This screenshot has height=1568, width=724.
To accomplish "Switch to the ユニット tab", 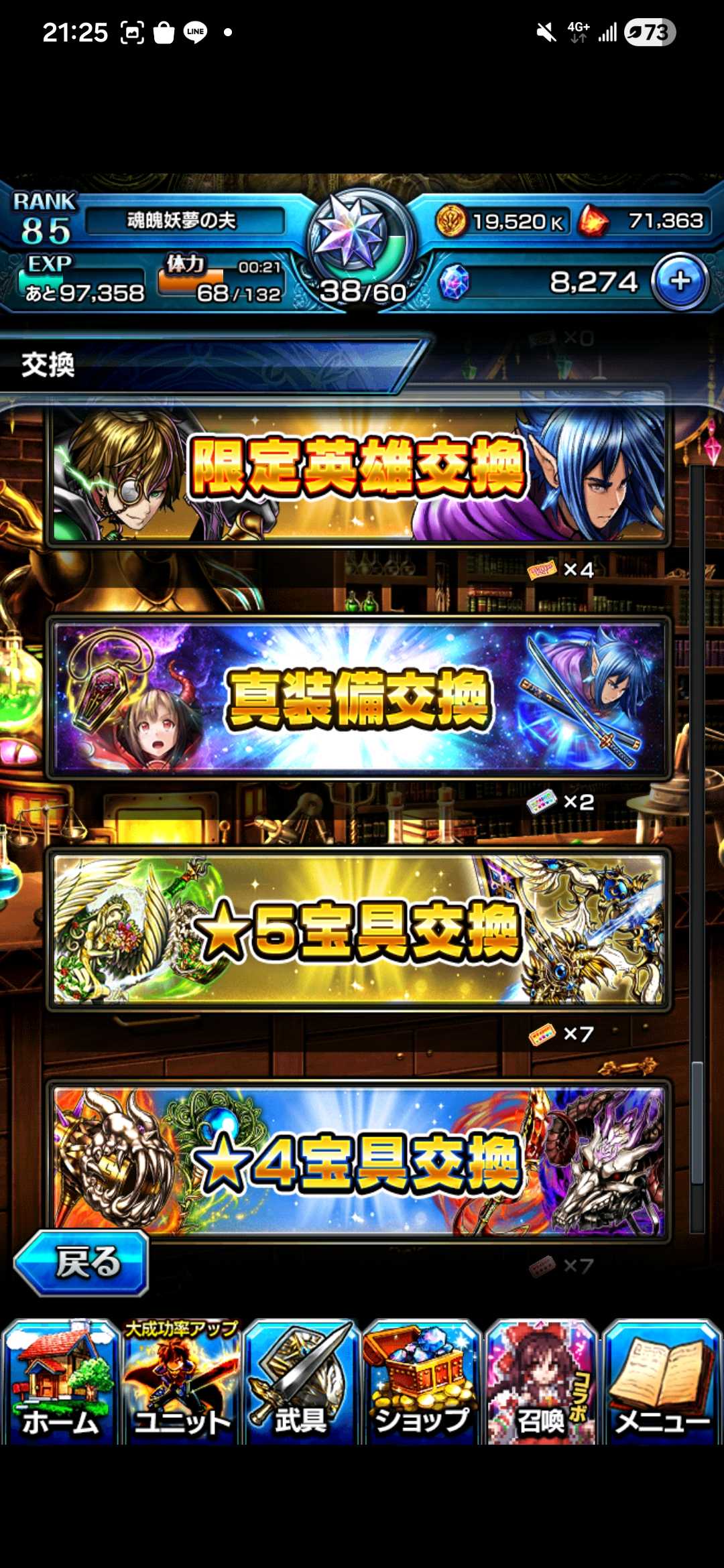I will pyautogui.click(x=181, y=1382).
